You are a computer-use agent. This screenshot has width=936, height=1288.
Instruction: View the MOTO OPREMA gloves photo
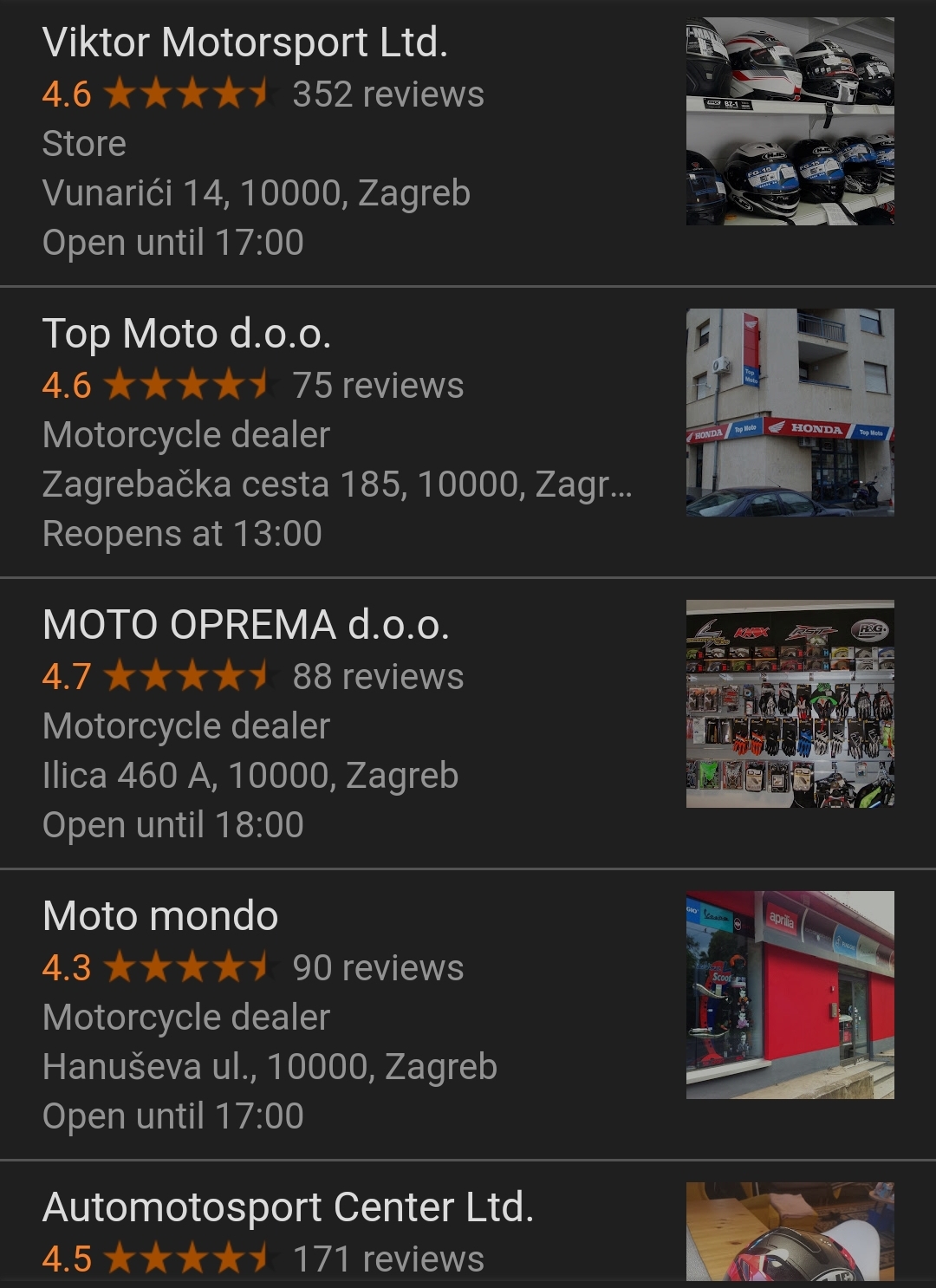(x=790, y=704)
